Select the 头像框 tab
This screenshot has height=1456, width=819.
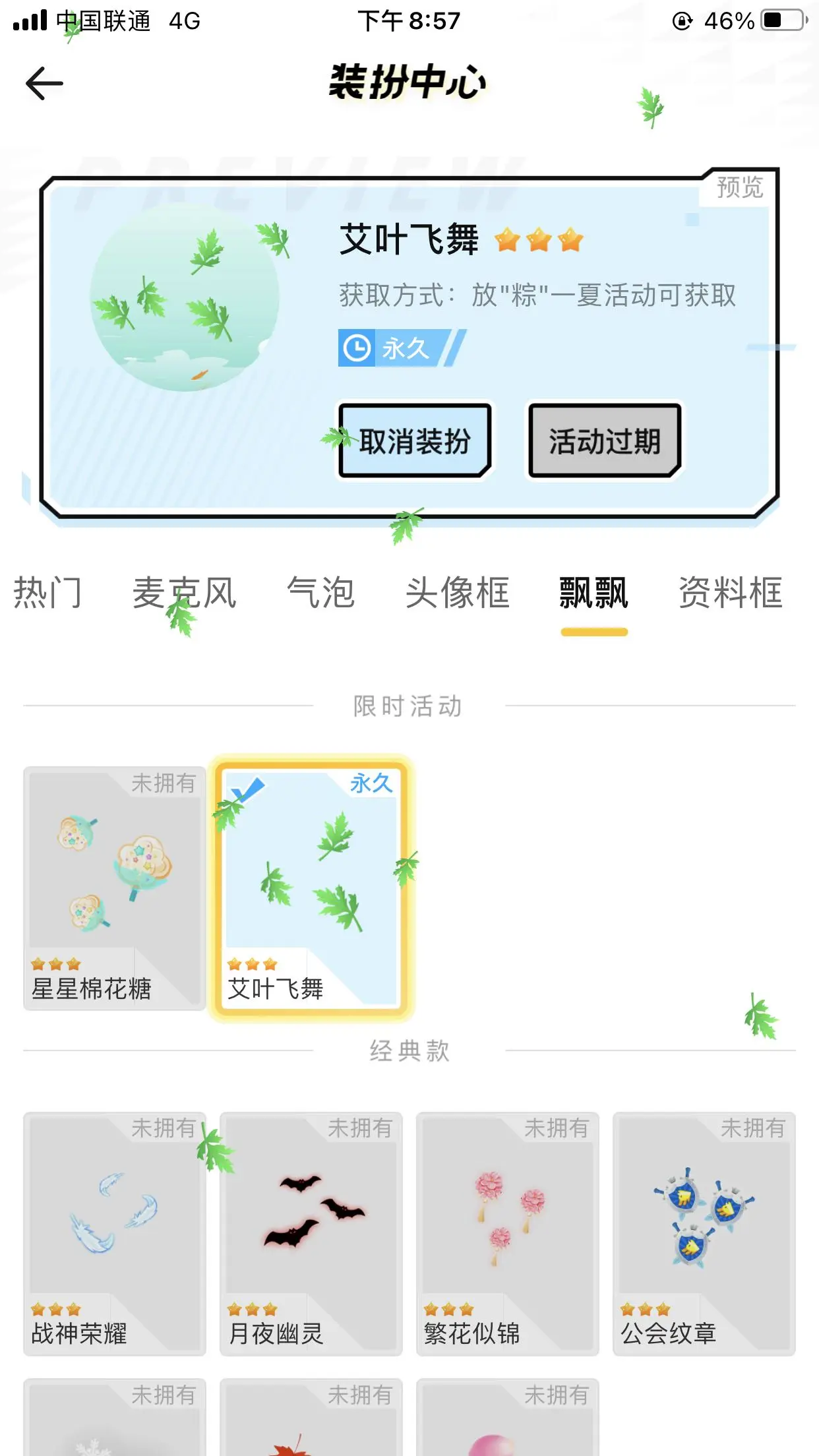[457, 592]
